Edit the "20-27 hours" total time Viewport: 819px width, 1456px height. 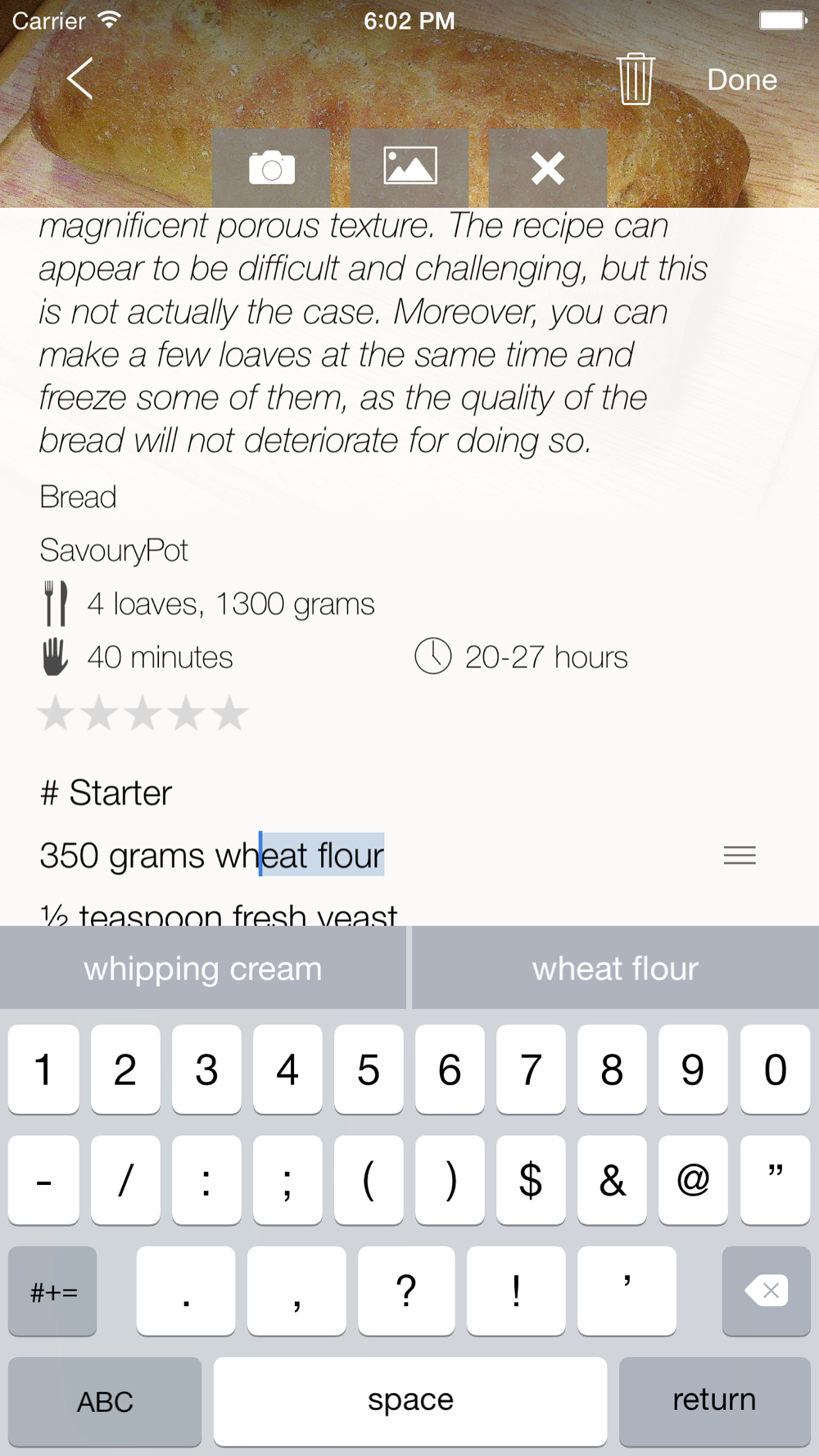tap(546, 658)
